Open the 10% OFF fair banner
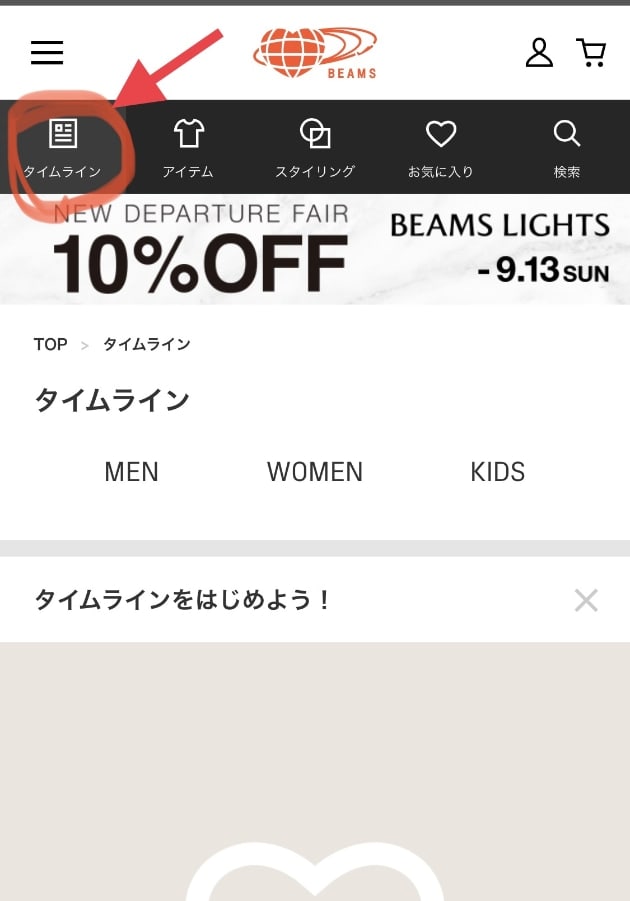 (x=315, y=249)
